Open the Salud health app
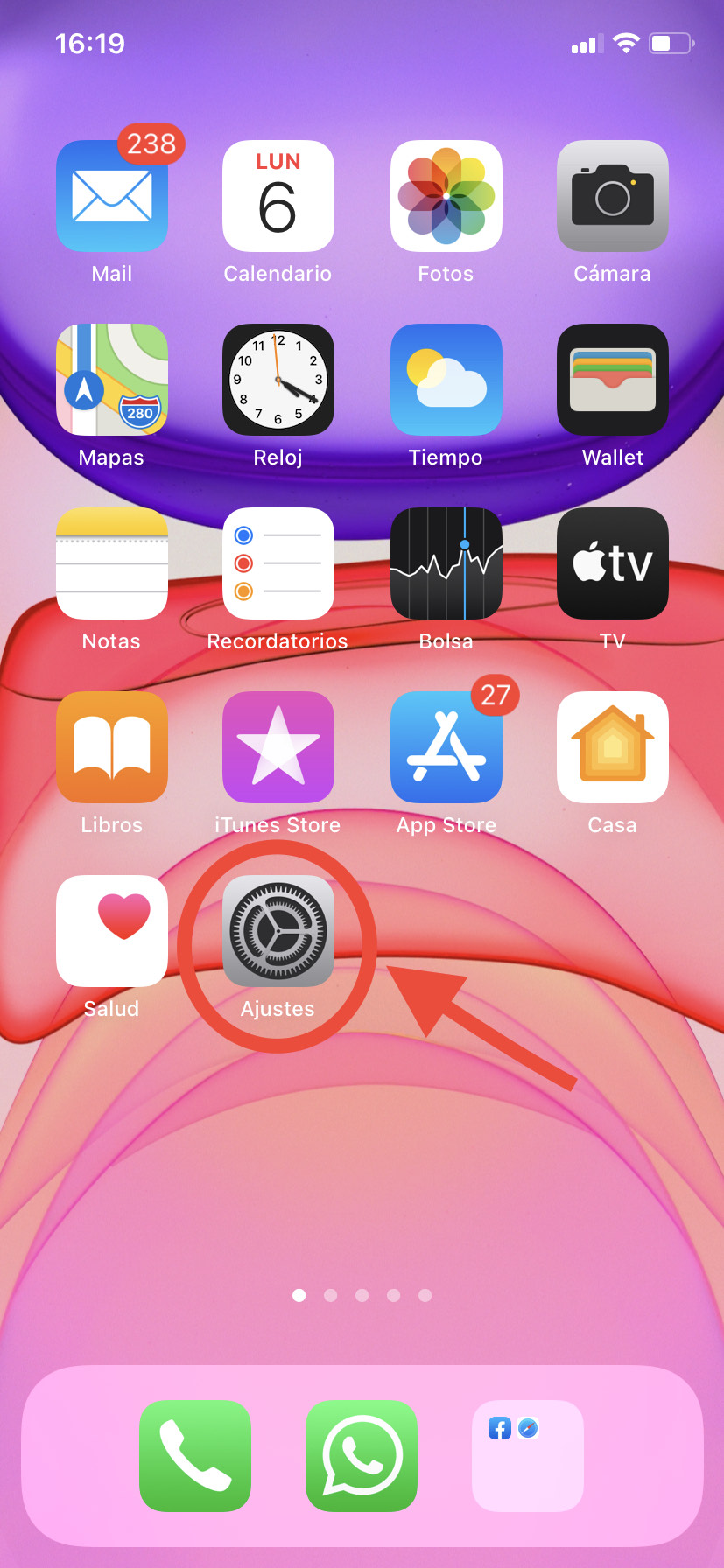 coord(112,931)
